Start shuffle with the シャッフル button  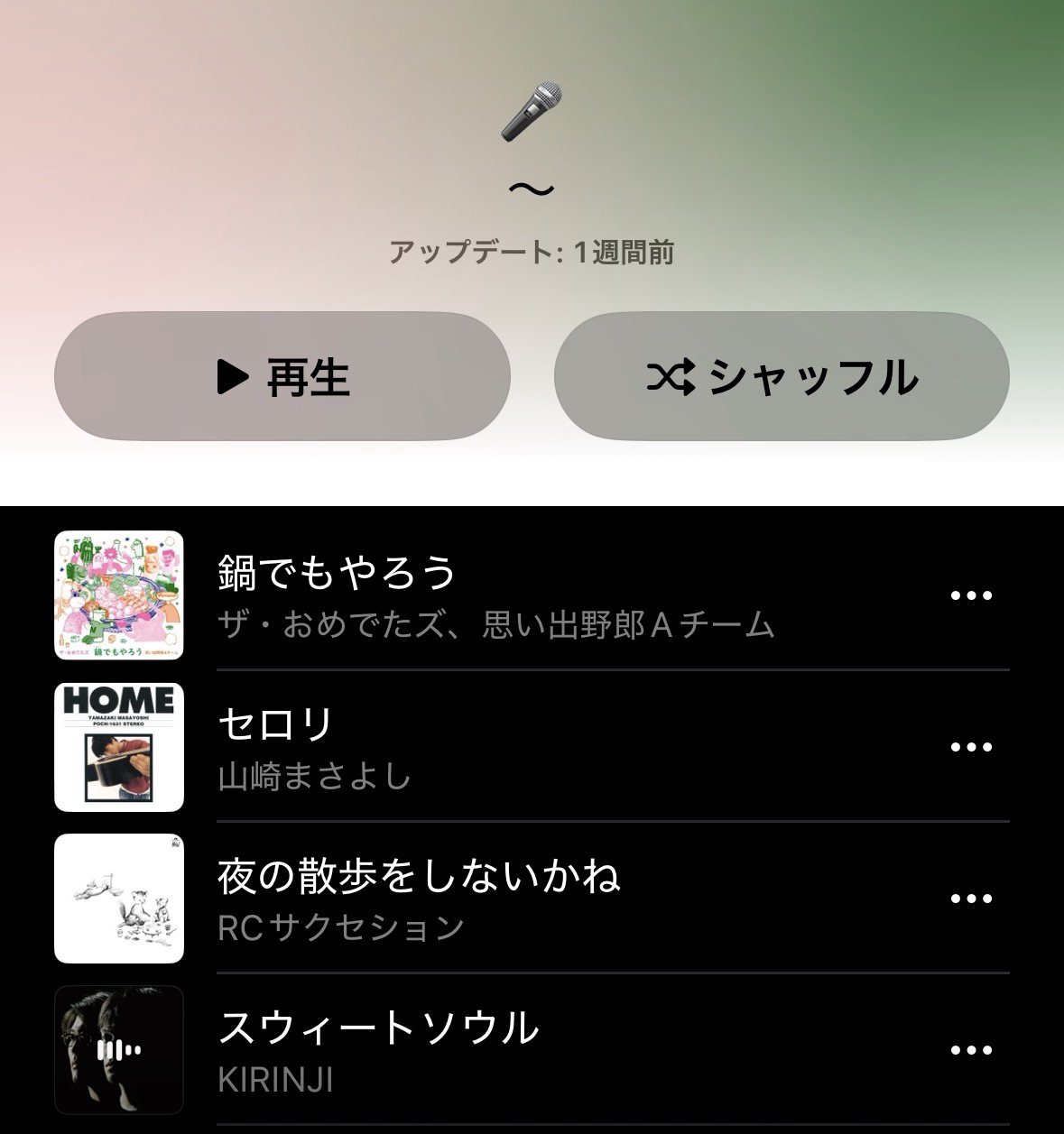[782, 377]
